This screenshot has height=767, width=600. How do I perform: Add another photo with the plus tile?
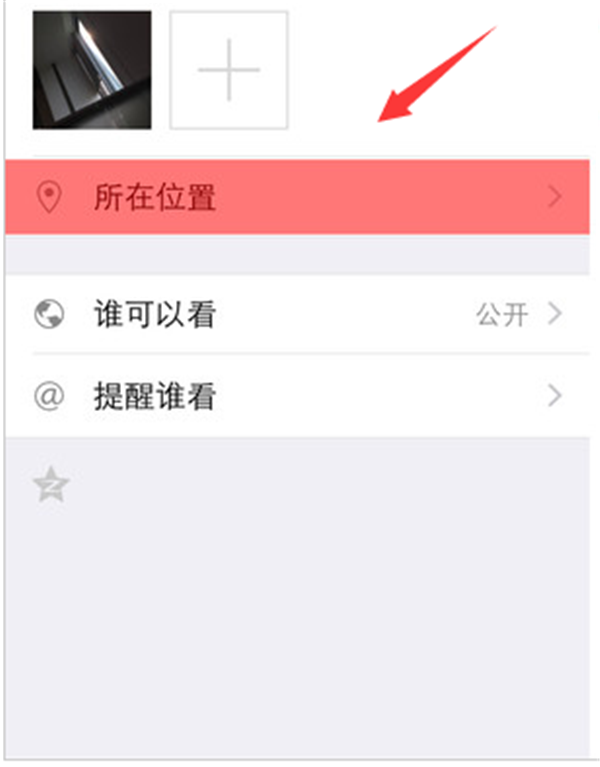point(229,70)
